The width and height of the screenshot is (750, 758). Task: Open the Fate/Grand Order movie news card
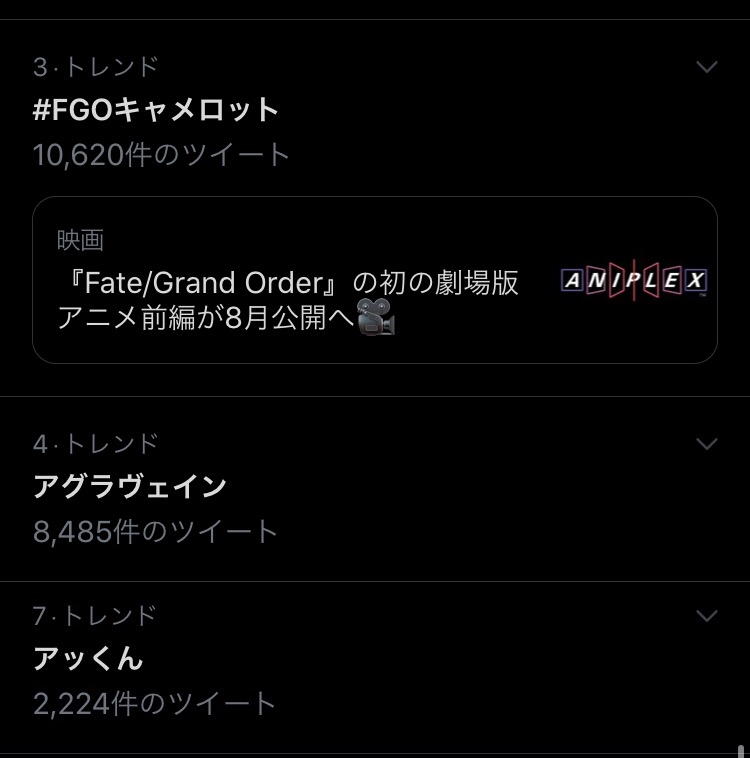pyautogui.click(x=374, y=280)
